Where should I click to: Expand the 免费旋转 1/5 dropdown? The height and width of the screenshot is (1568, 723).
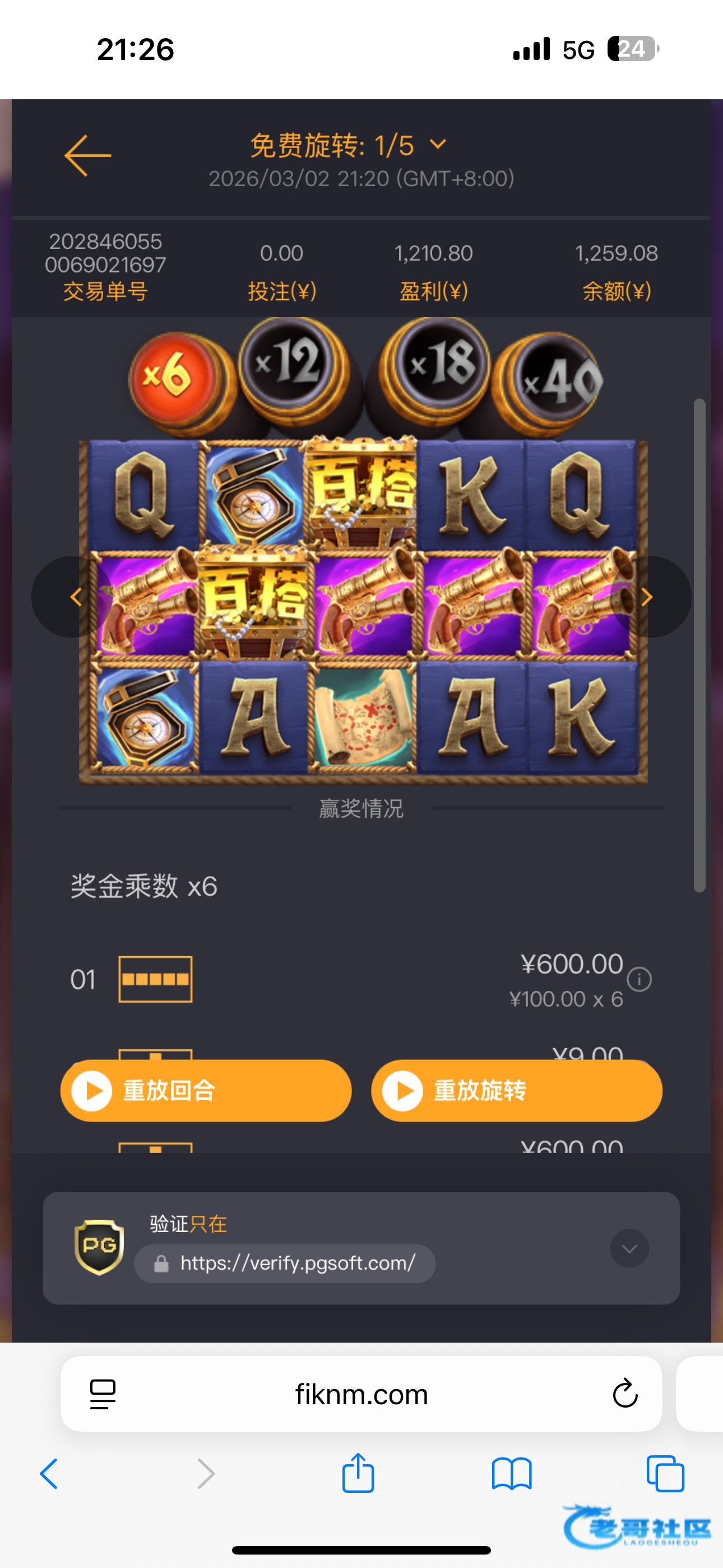pos(438,145)
